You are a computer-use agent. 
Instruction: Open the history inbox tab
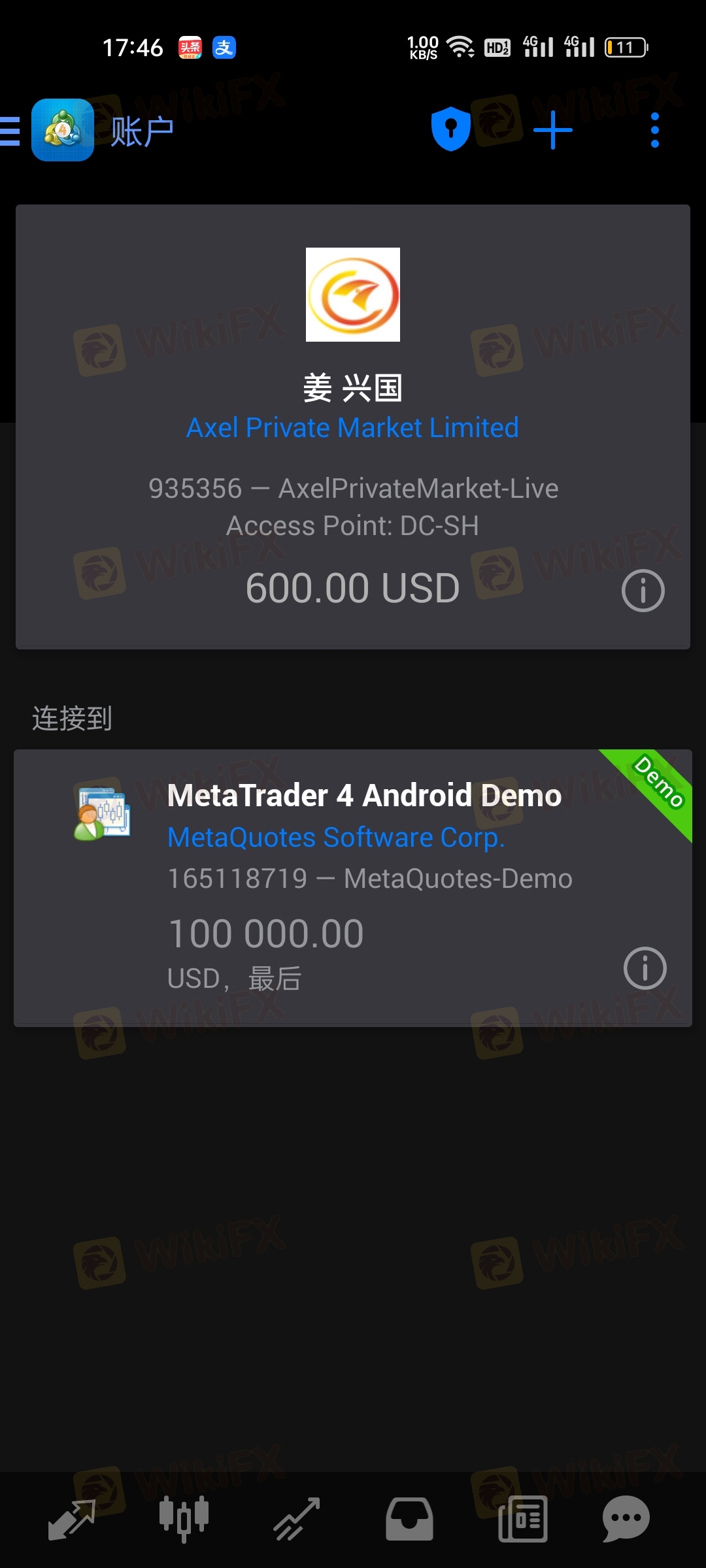pyautogui.click(x=409, y=1518)
